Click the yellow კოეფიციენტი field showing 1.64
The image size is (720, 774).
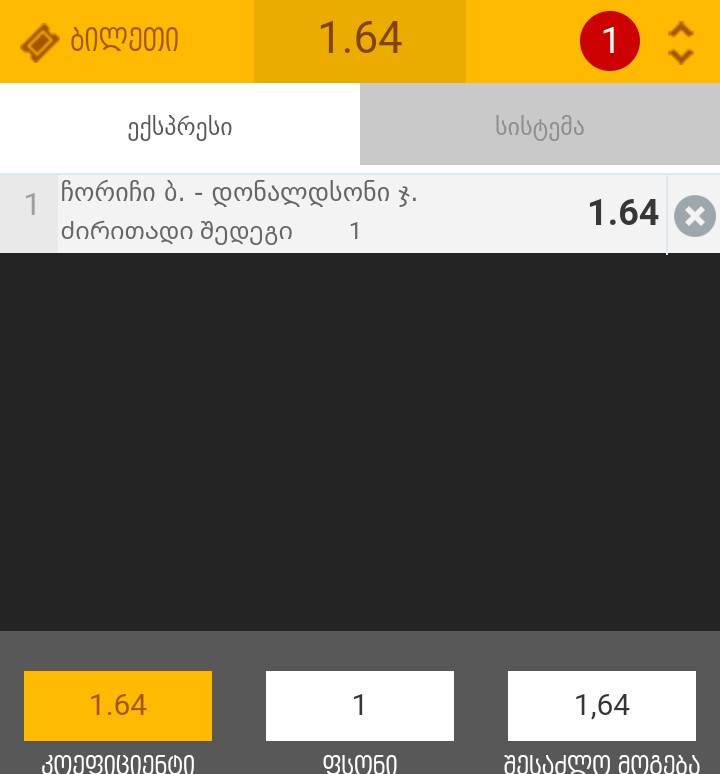[x=117, y=705]
